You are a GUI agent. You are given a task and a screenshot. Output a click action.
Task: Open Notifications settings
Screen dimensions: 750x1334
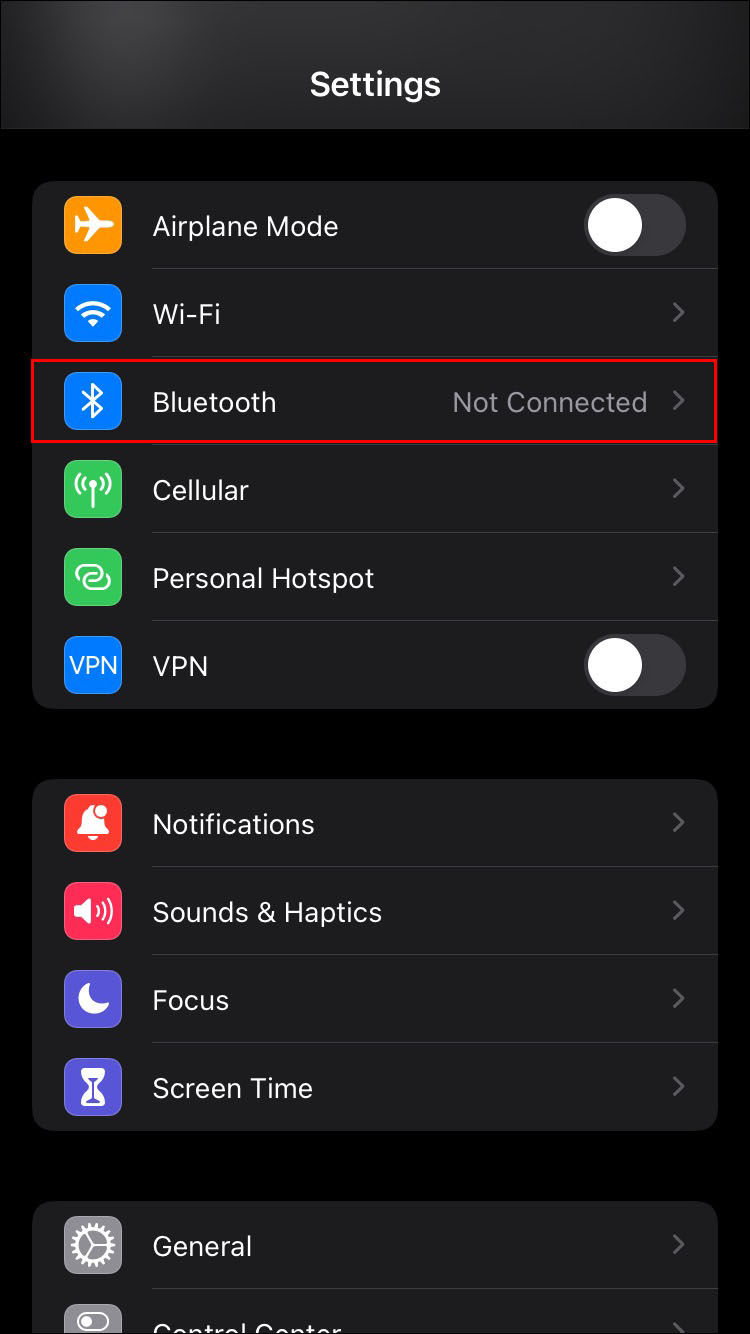pos(374,824)
